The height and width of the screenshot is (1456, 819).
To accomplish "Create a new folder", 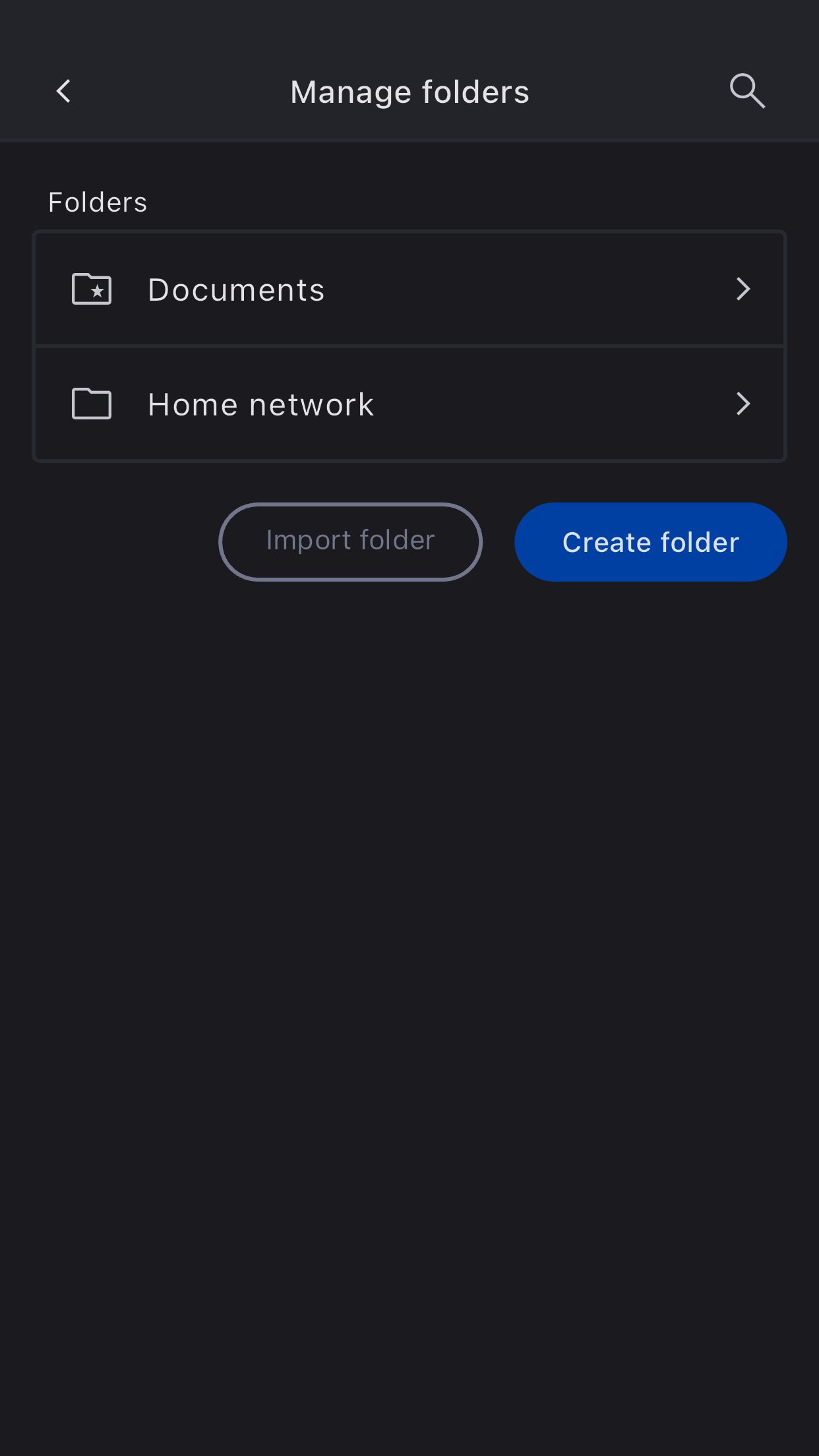I will click(650, 541).
